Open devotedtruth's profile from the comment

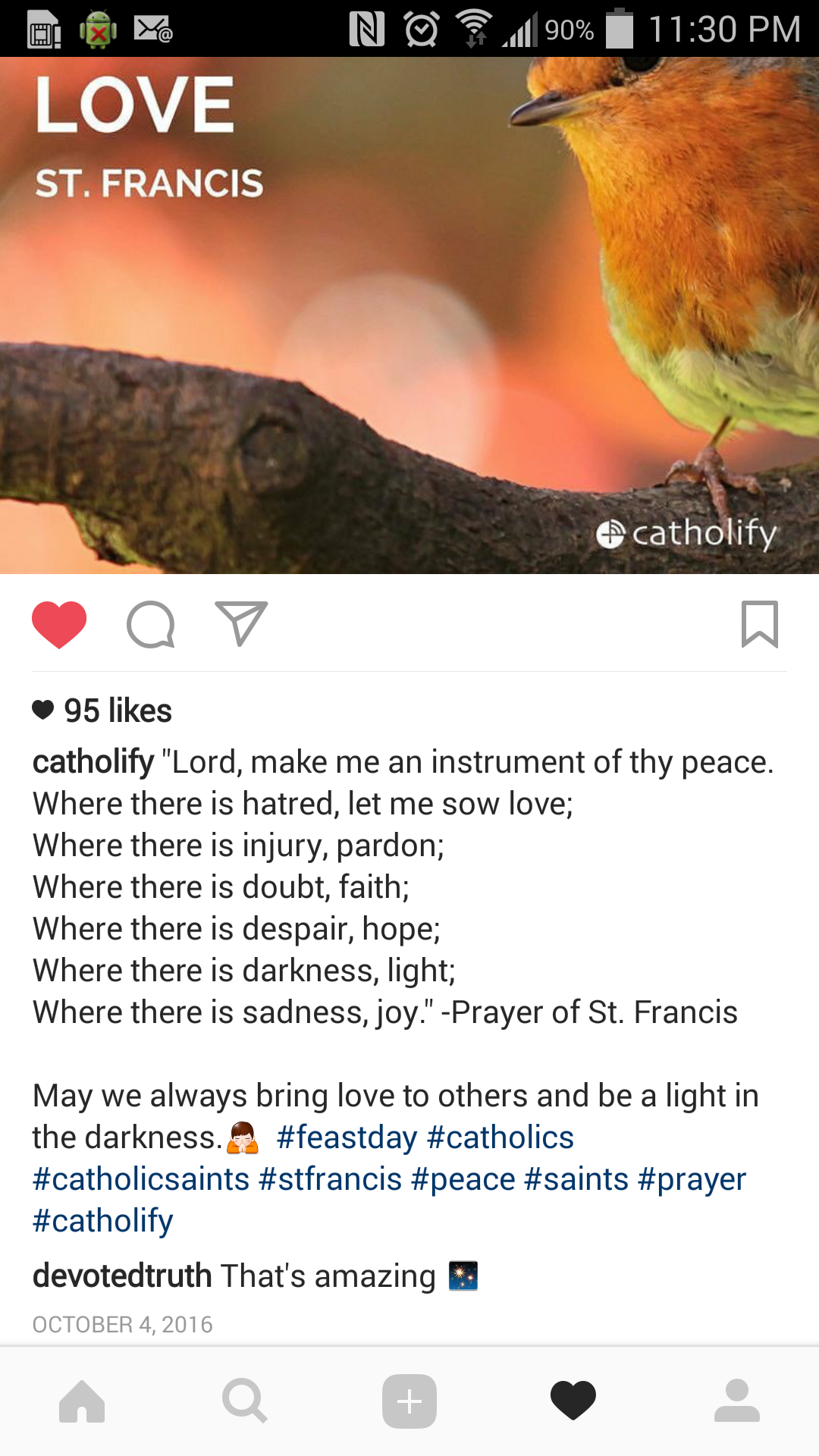[122, 1276]
